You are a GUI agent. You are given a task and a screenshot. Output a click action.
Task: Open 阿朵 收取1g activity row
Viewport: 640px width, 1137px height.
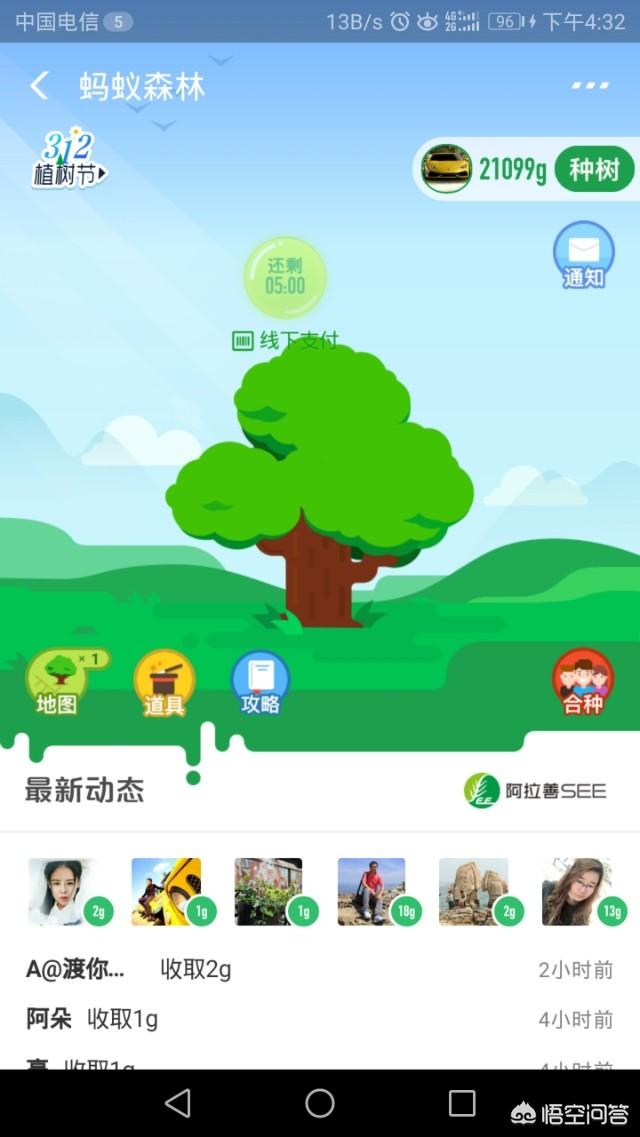tap(320, 1020)
